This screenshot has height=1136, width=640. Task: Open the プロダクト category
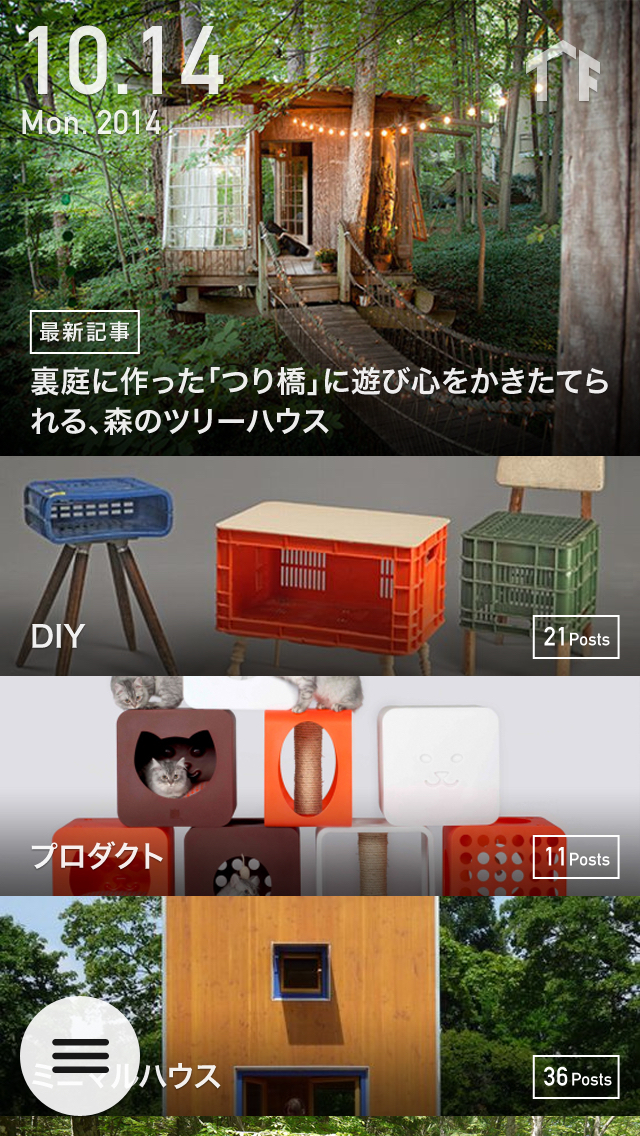[320, 786]
